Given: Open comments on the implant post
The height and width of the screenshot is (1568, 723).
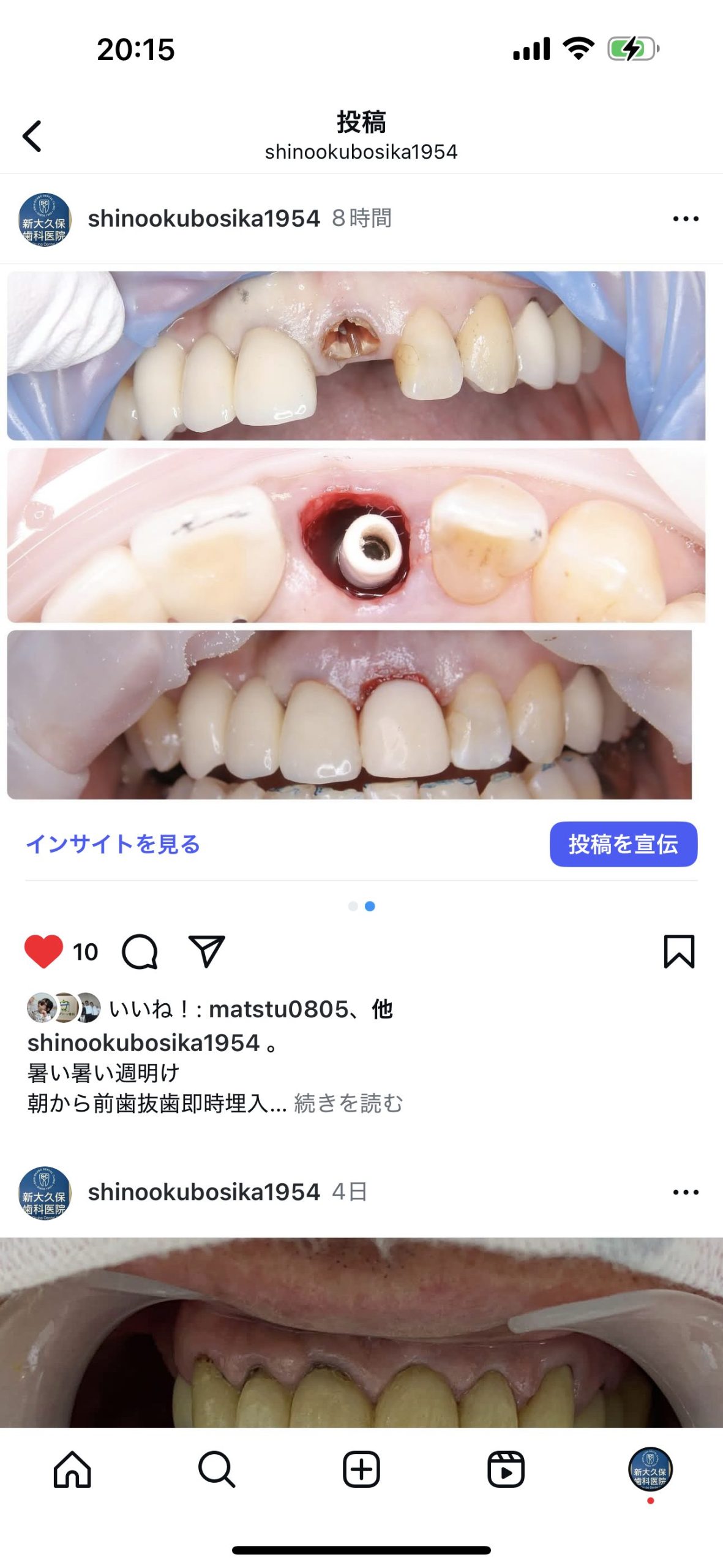Looking at the screenshot, I should (x=140, y=952).
